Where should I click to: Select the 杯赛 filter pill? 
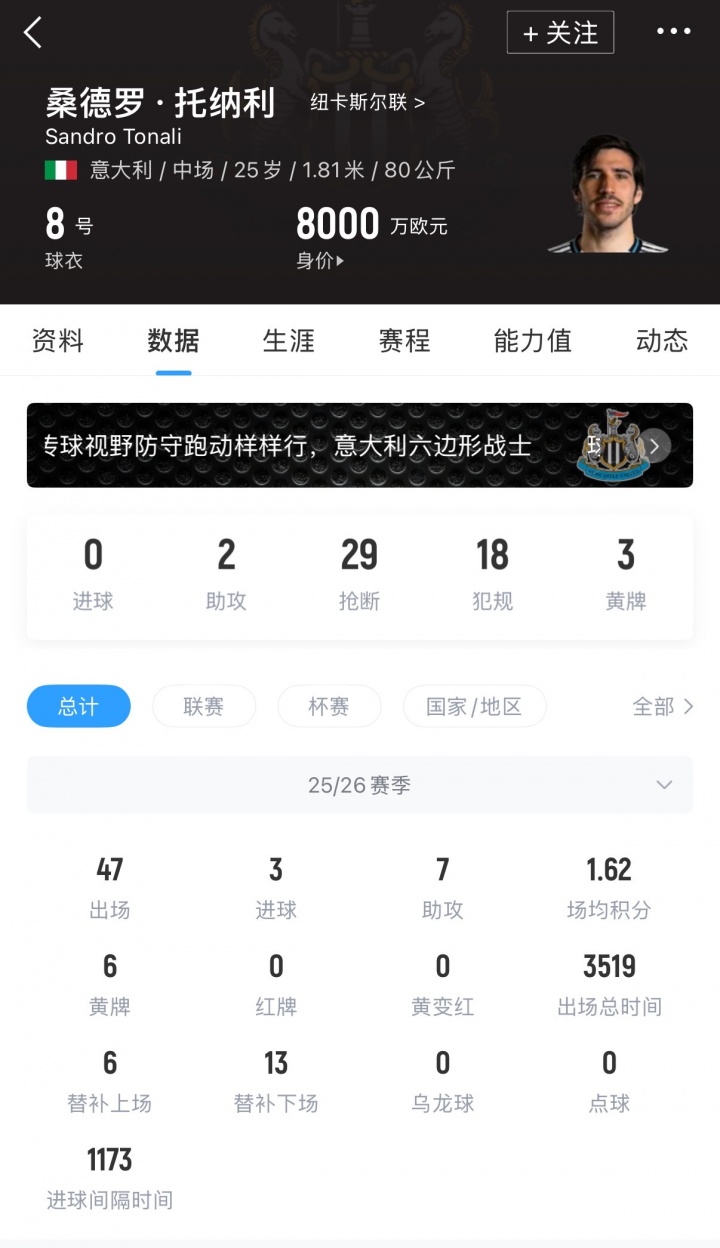(x=329, y=706)
